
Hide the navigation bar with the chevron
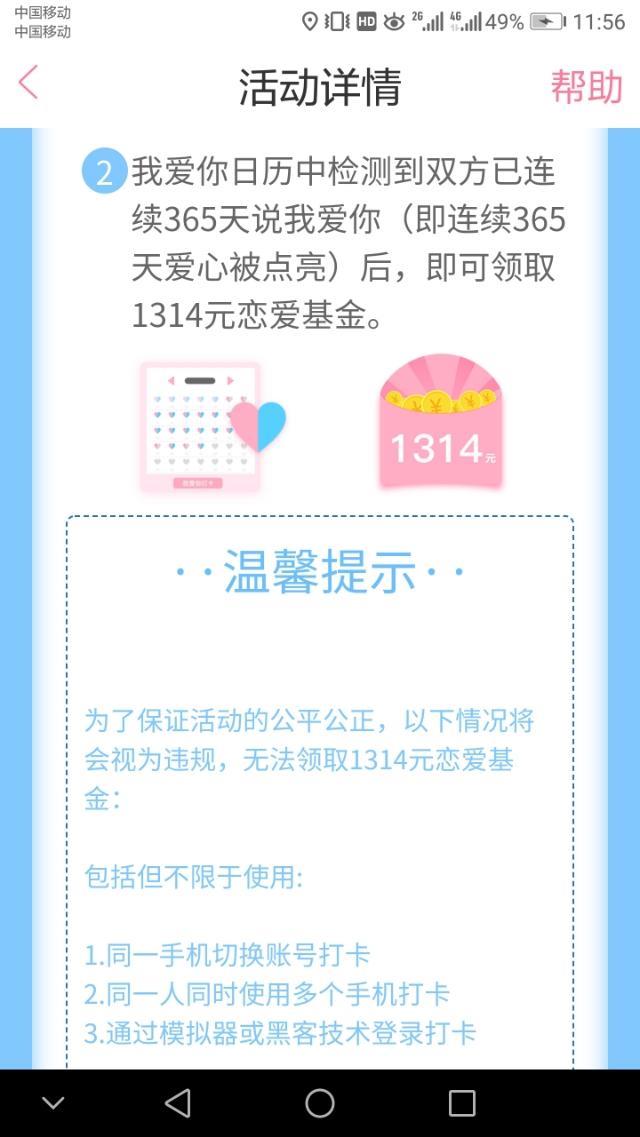(53, 1103)
